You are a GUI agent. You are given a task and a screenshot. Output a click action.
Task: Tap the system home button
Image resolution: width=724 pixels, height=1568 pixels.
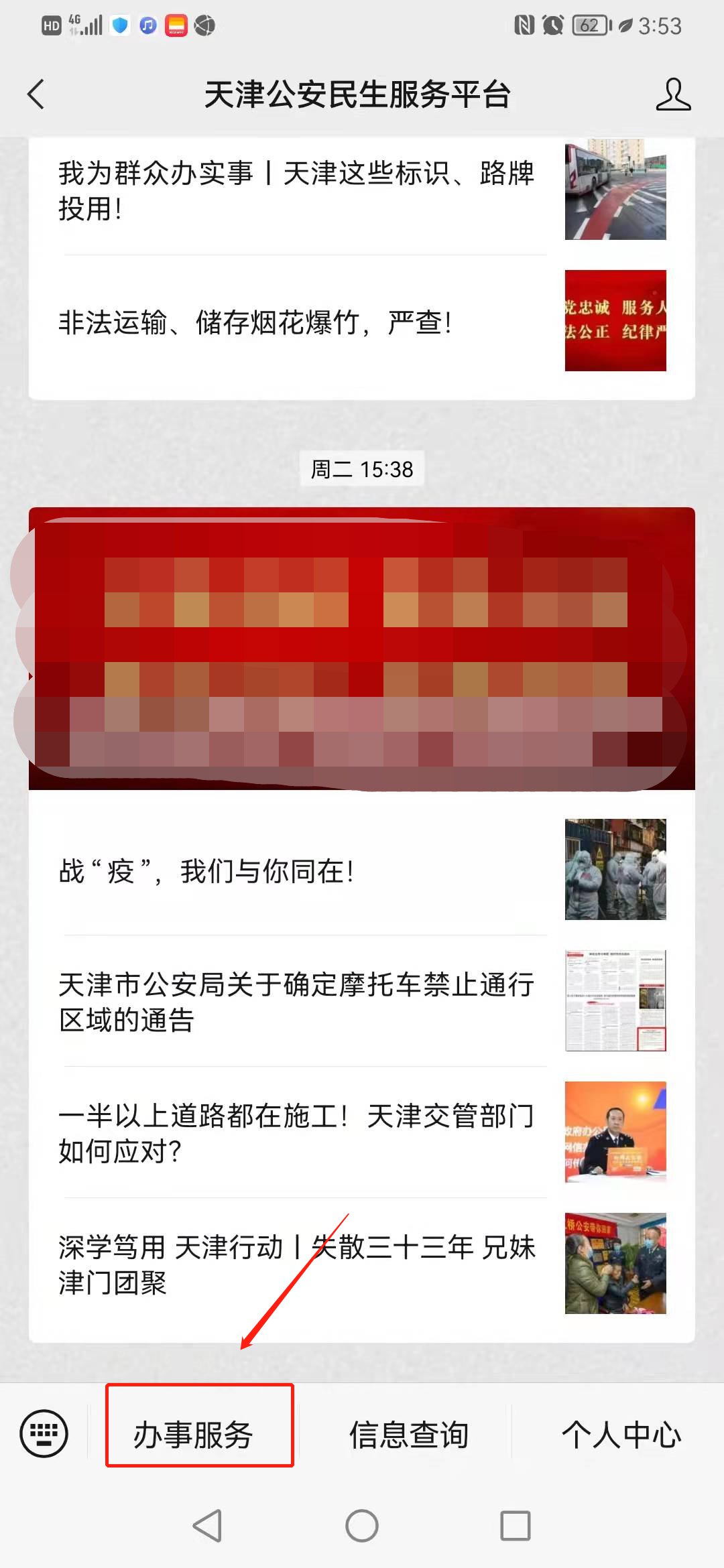pos(362,1526)
